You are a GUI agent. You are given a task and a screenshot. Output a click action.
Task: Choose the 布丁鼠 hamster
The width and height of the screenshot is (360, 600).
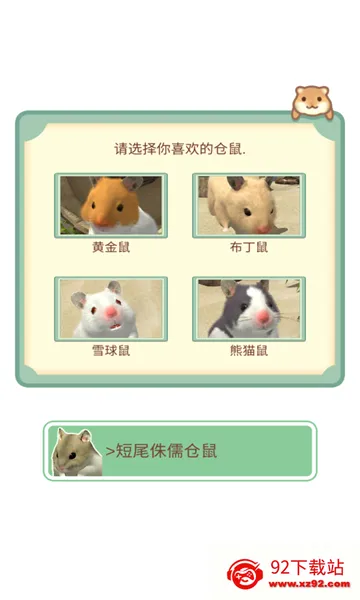pyautogui.click(x=249, y=205)
